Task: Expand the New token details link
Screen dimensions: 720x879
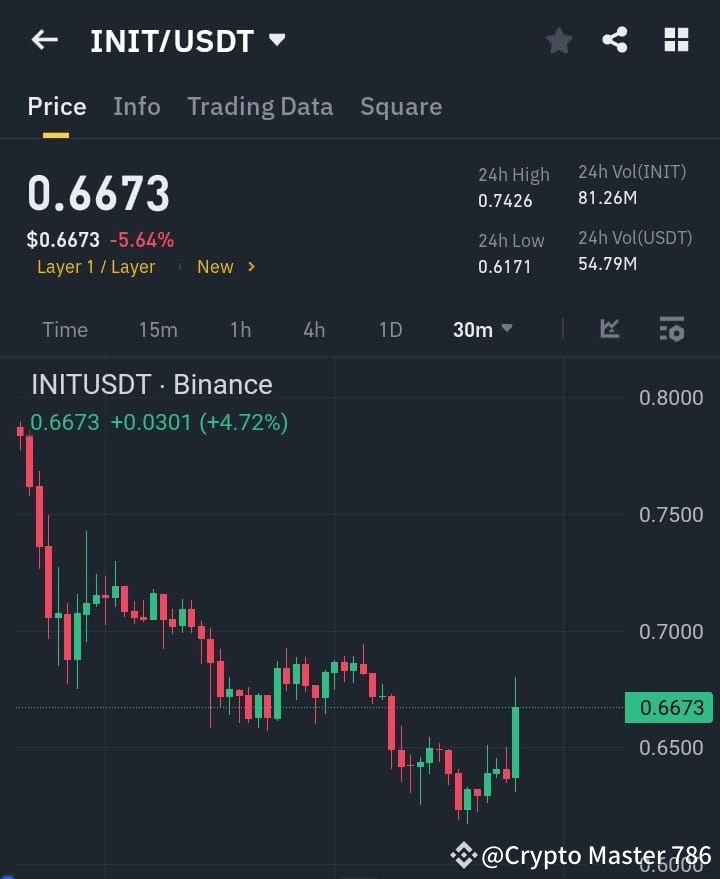Action: (225, 267)
